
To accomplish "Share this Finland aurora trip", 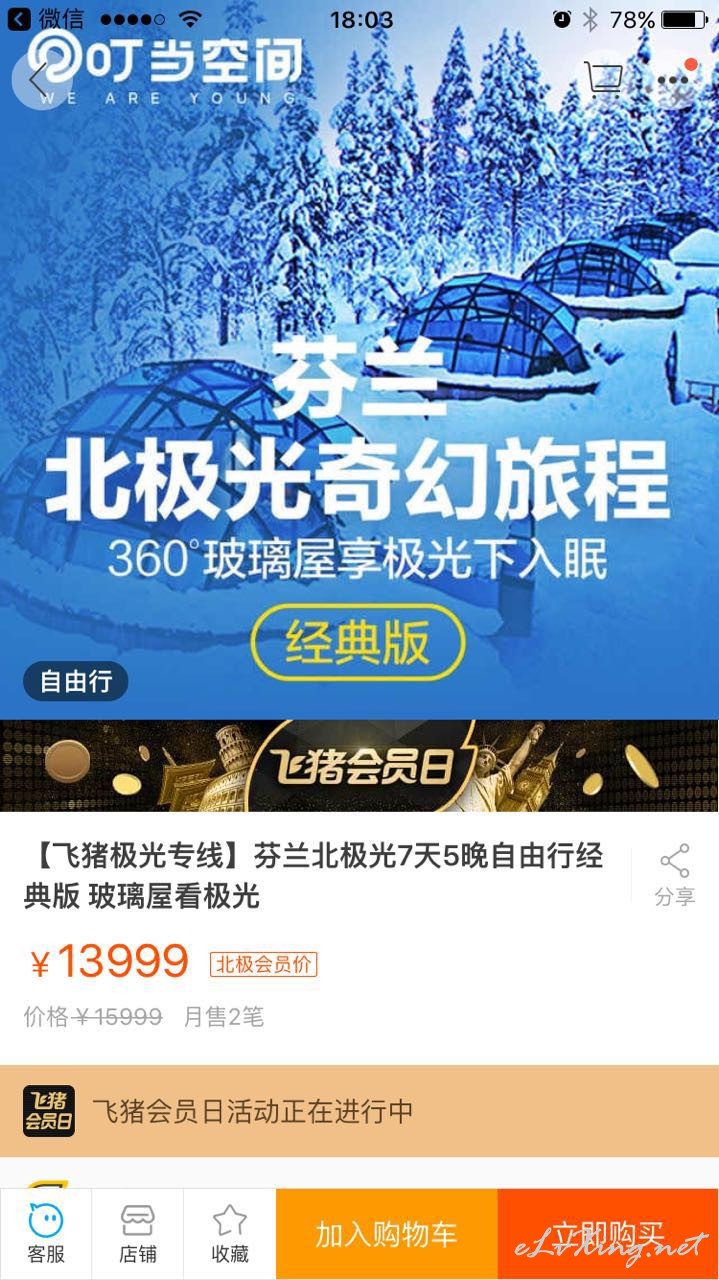I will pyautogui.click(x=675, y=875).
